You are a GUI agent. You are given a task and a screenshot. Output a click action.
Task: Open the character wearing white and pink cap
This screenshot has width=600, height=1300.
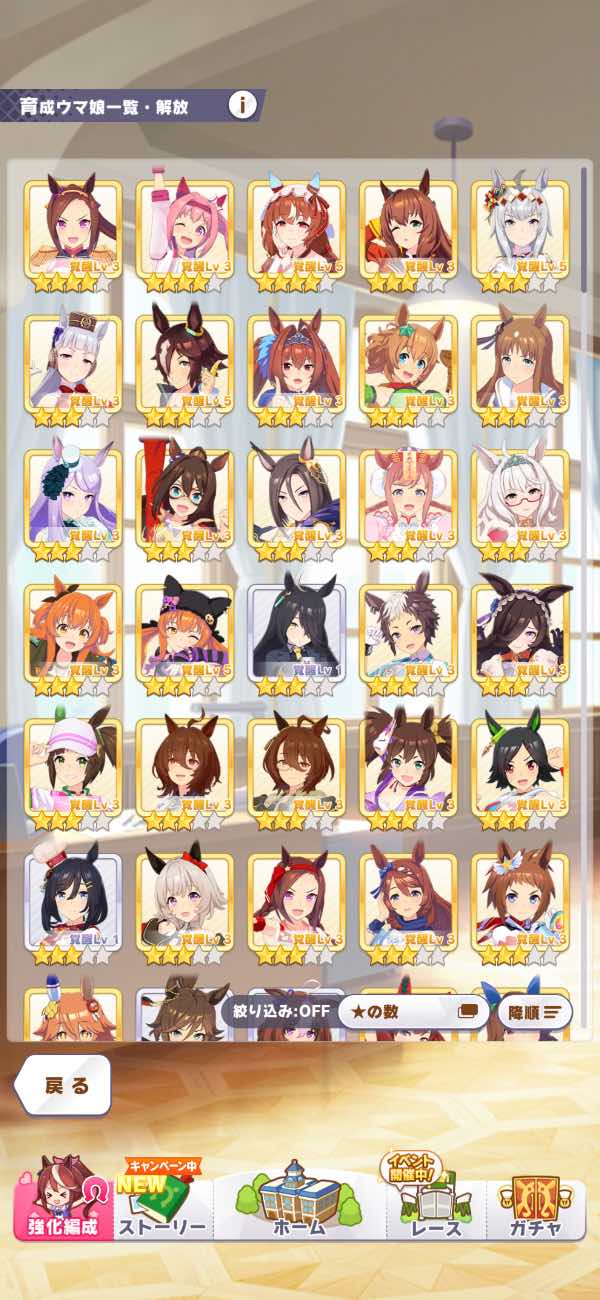tap(72, 767)
